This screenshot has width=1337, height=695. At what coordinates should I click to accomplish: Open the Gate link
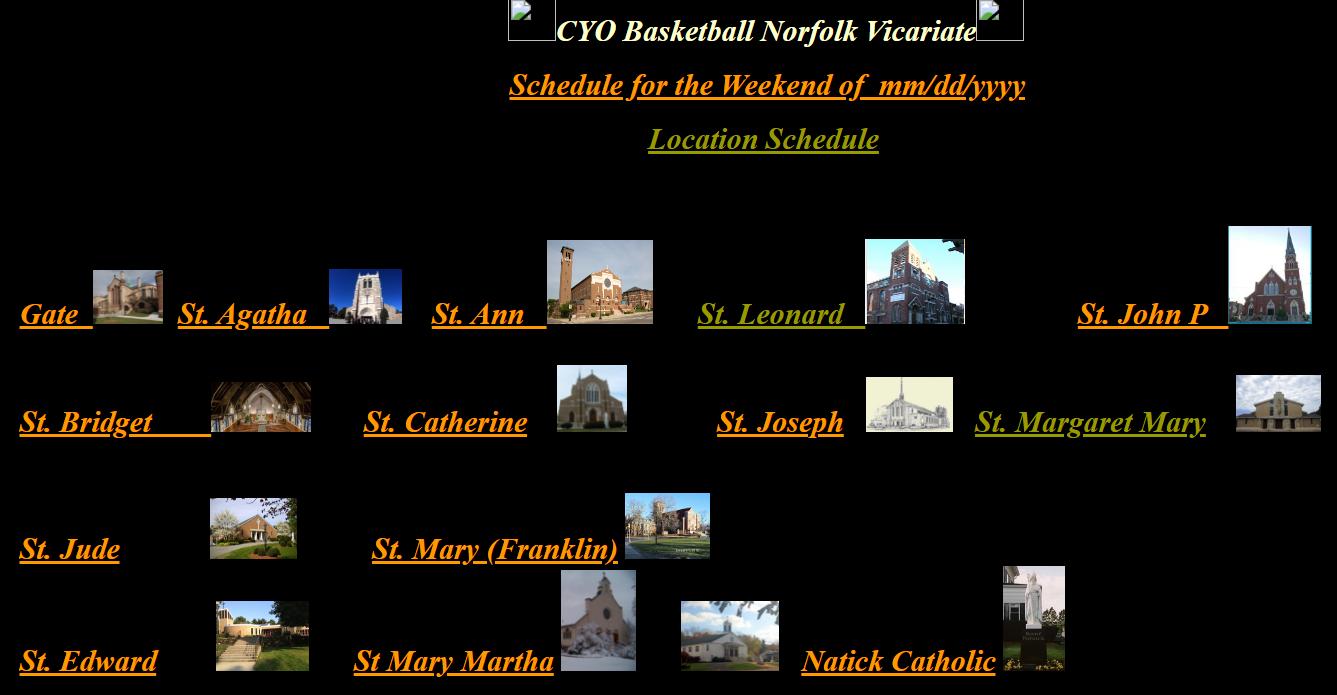pyautogui.click(x=50, y=315)
